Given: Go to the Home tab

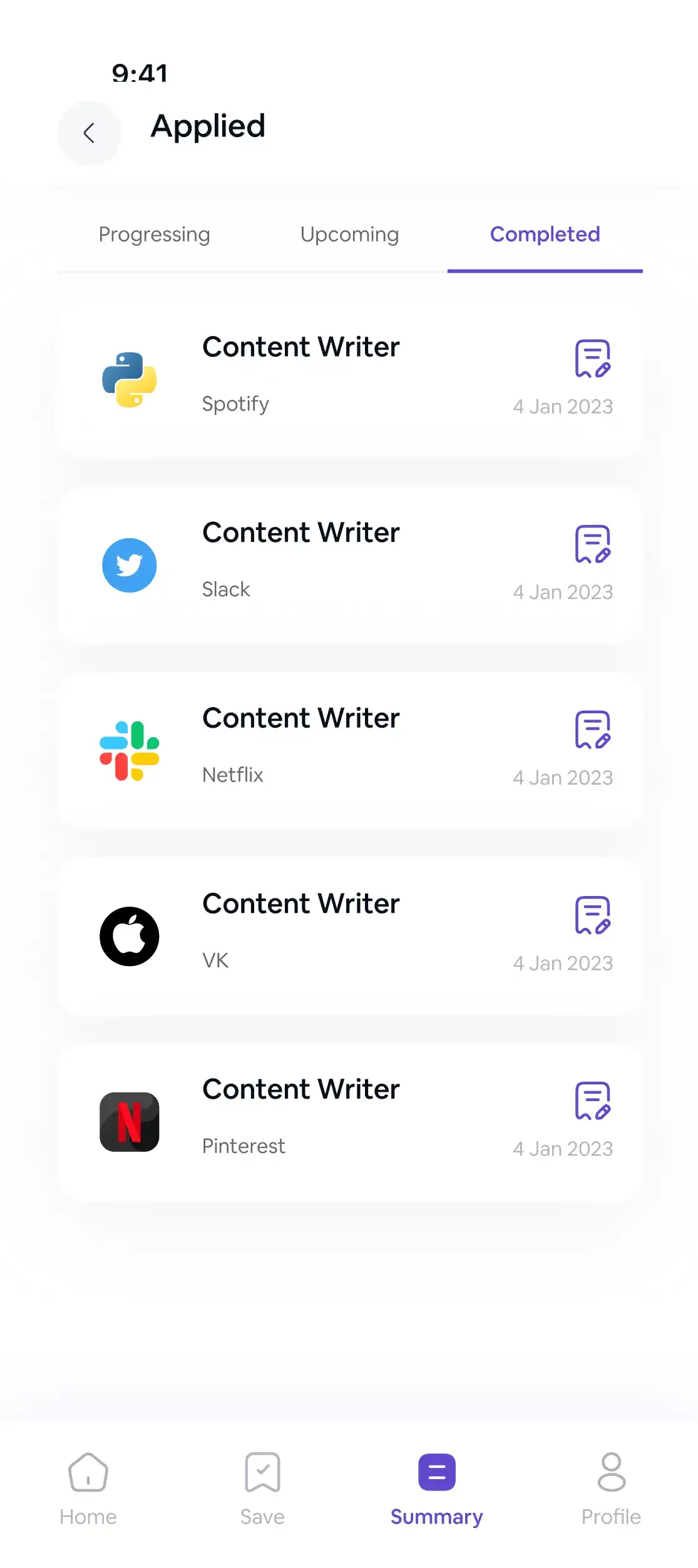Looking at the screenshot, I should click(88, 1488).
